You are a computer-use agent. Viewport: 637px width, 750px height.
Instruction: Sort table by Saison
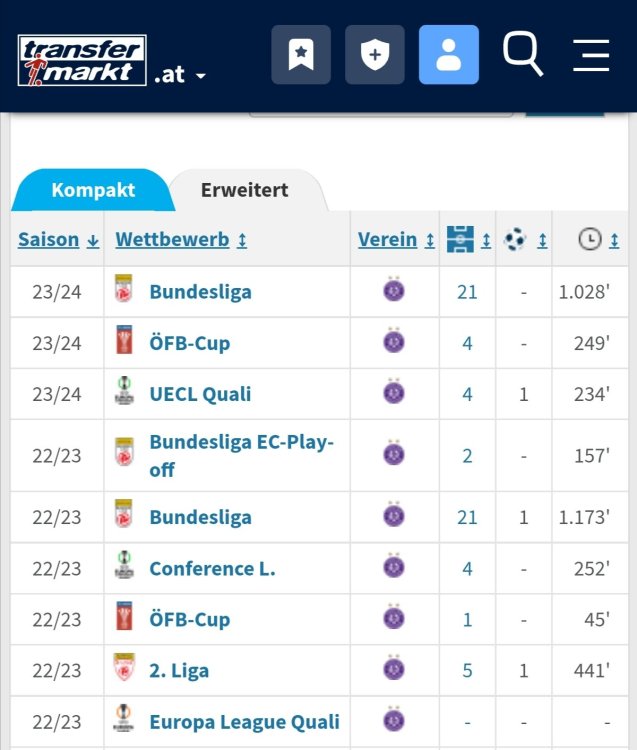pos(59,239)
